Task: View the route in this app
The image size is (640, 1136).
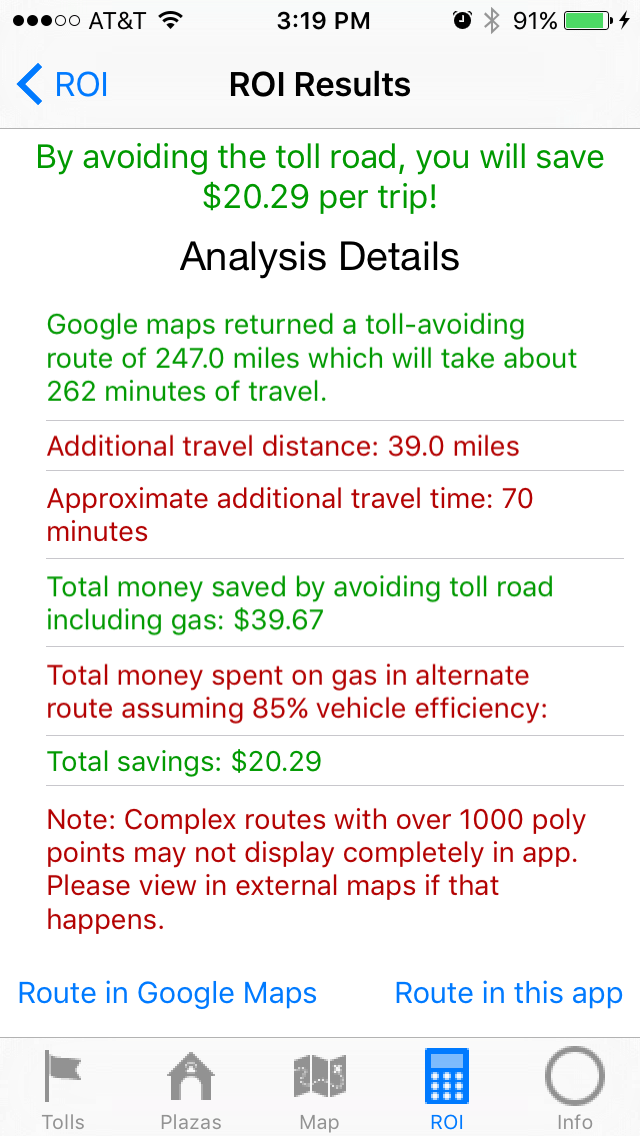Action: (508, 993)
